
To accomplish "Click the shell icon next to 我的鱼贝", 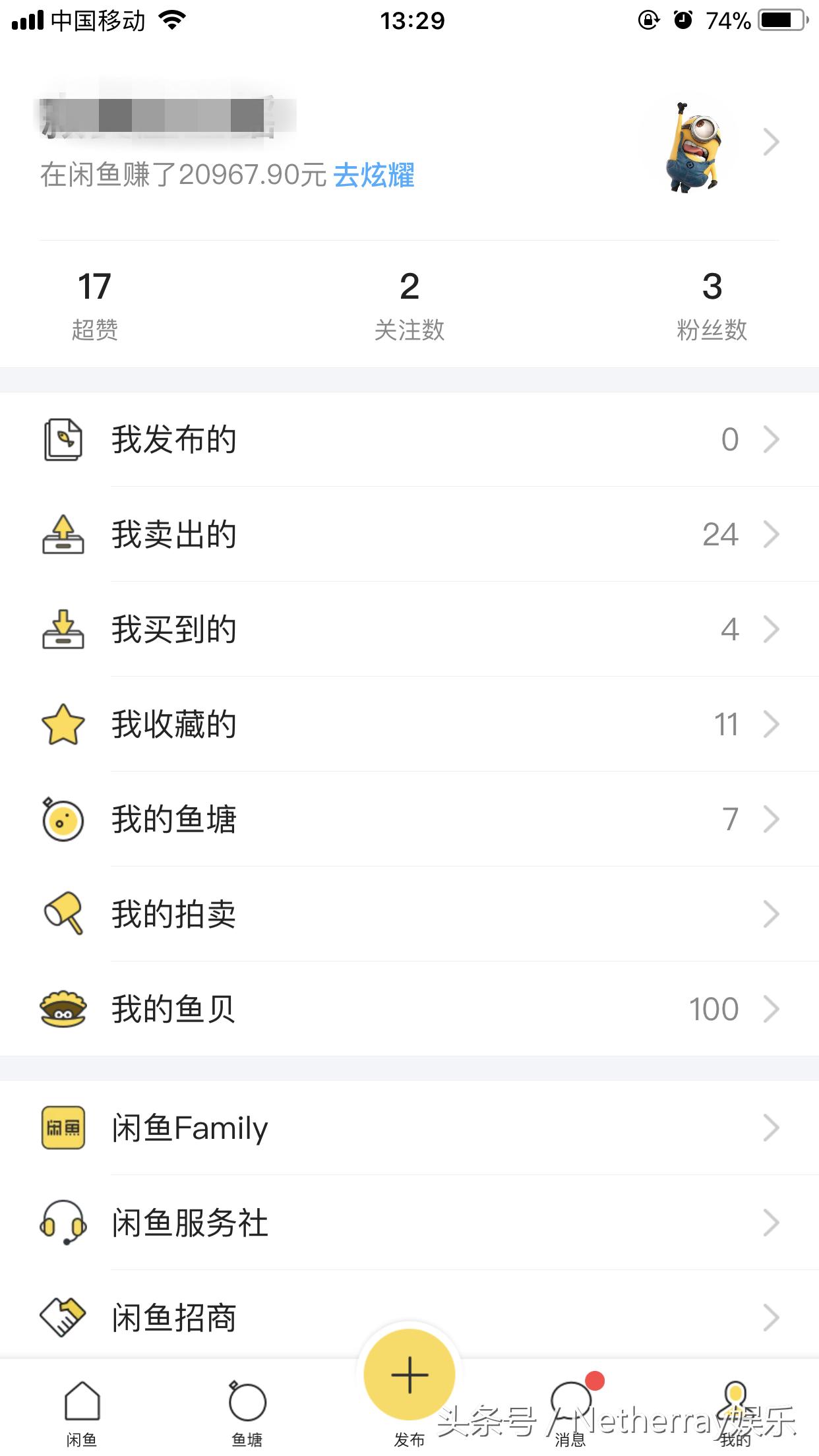I will coord(63,1009).
